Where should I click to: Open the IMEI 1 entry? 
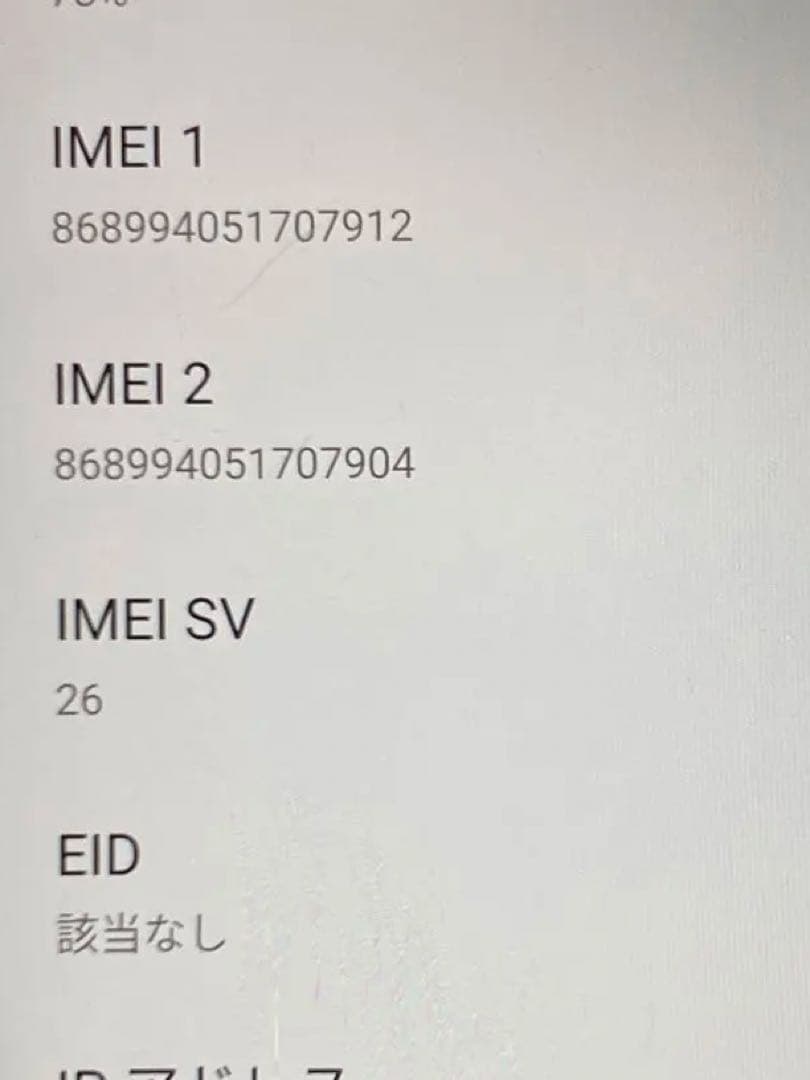pyautogui.click(x=230, y=188)
